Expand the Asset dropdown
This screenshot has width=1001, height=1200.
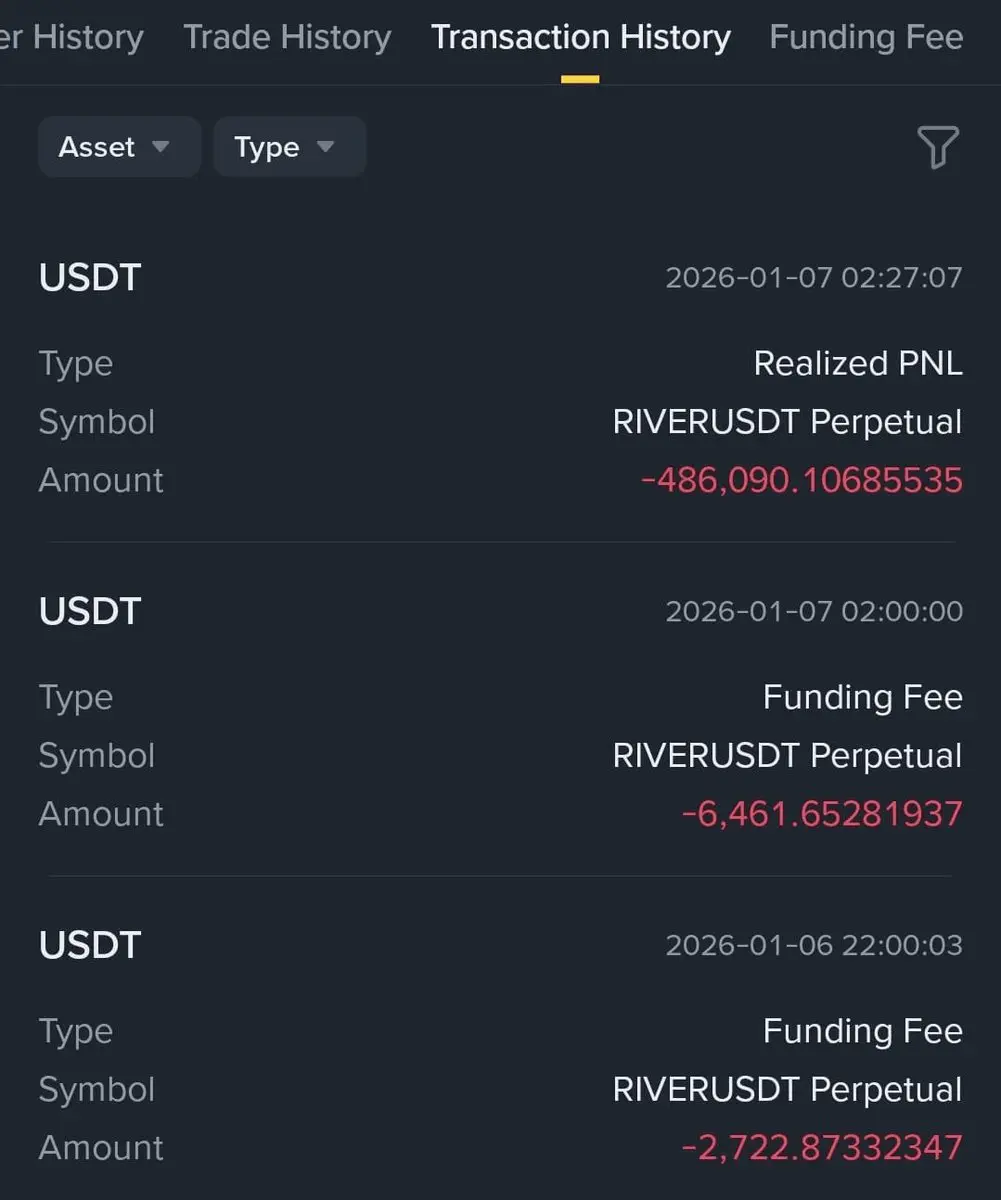tap(119, 147)
